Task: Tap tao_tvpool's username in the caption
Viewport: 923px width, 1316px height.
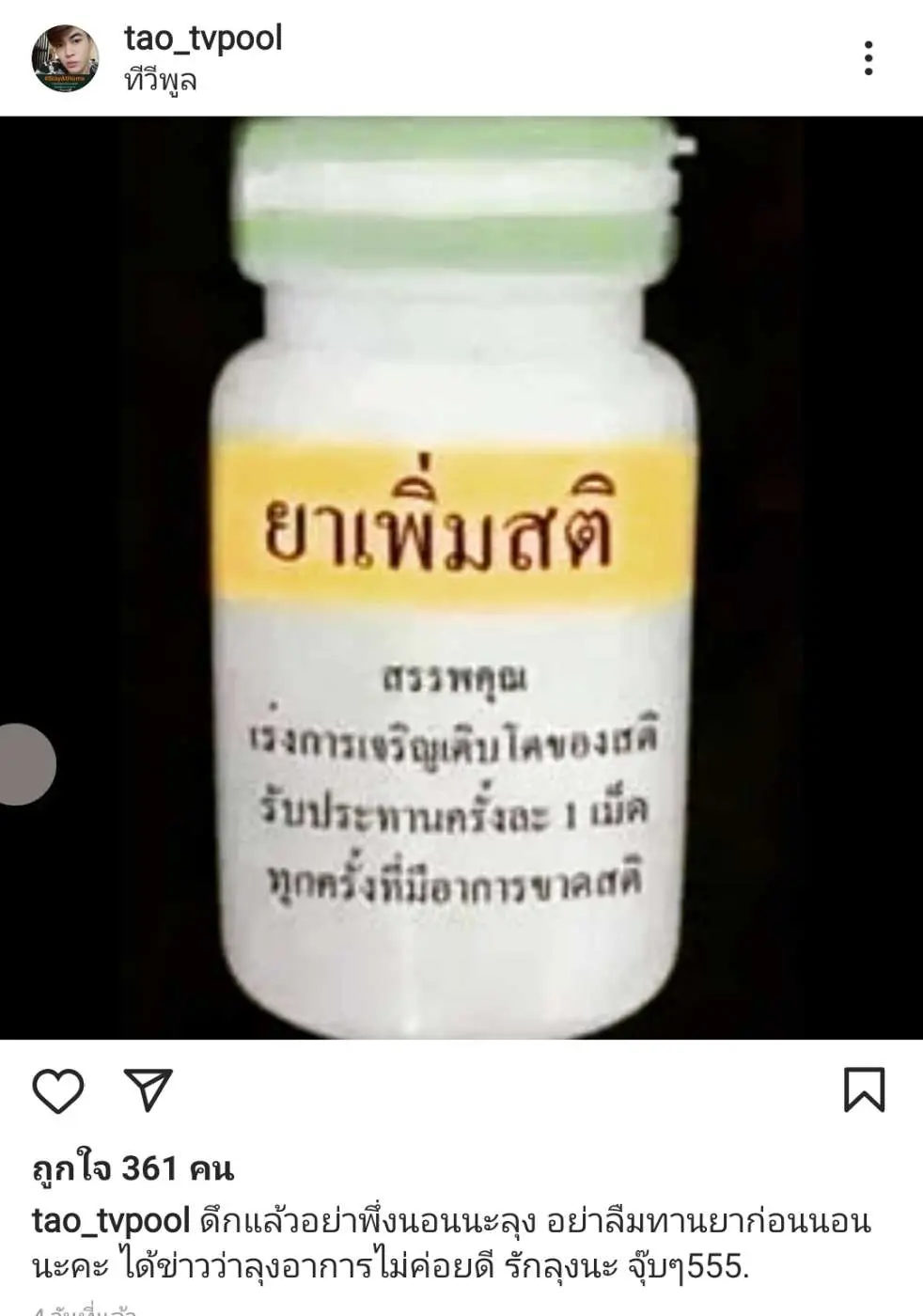Action: [x=111, y=1220]
